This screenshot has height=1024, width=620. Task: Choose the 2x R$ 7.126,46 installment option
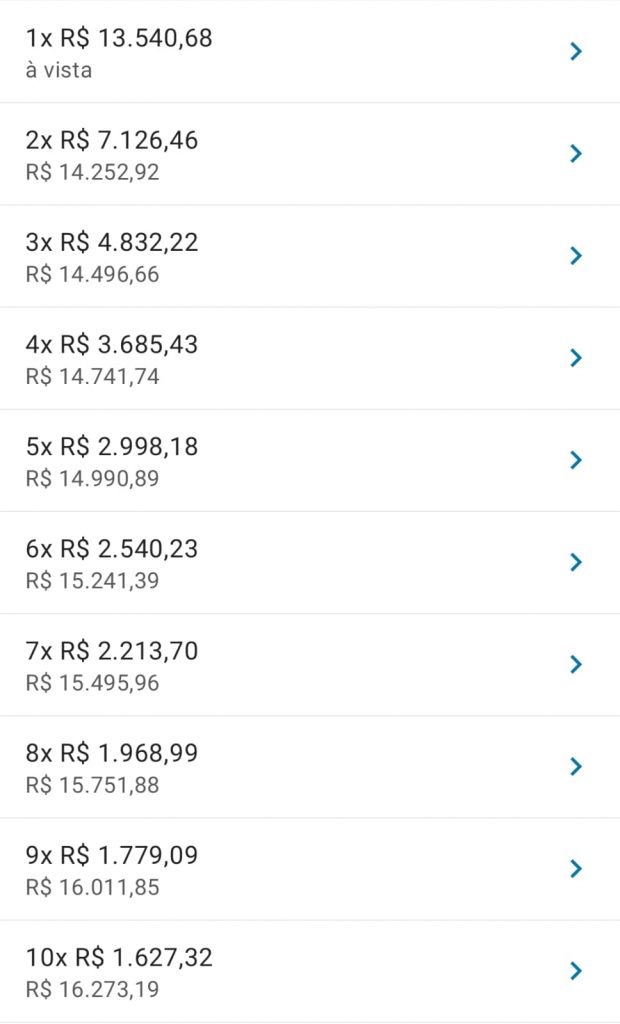coord(310,154)
